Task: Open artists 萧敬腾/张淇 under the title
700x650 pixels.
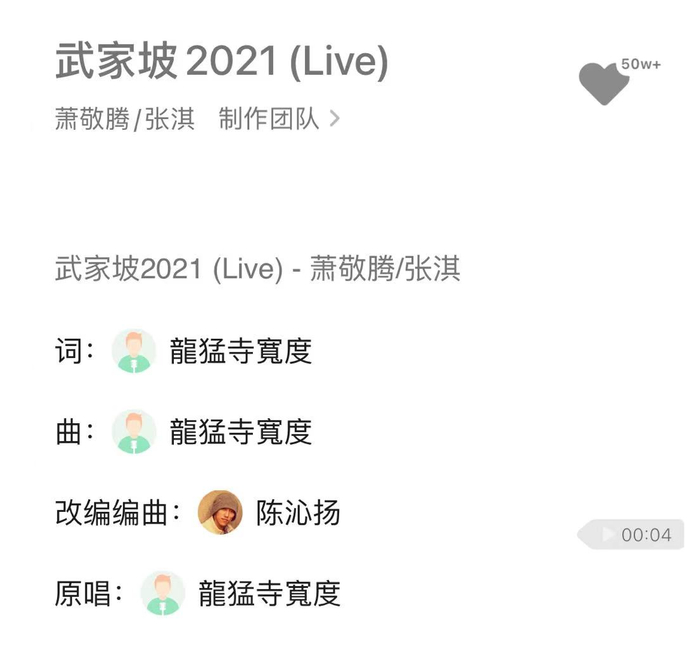Action: 125,119
